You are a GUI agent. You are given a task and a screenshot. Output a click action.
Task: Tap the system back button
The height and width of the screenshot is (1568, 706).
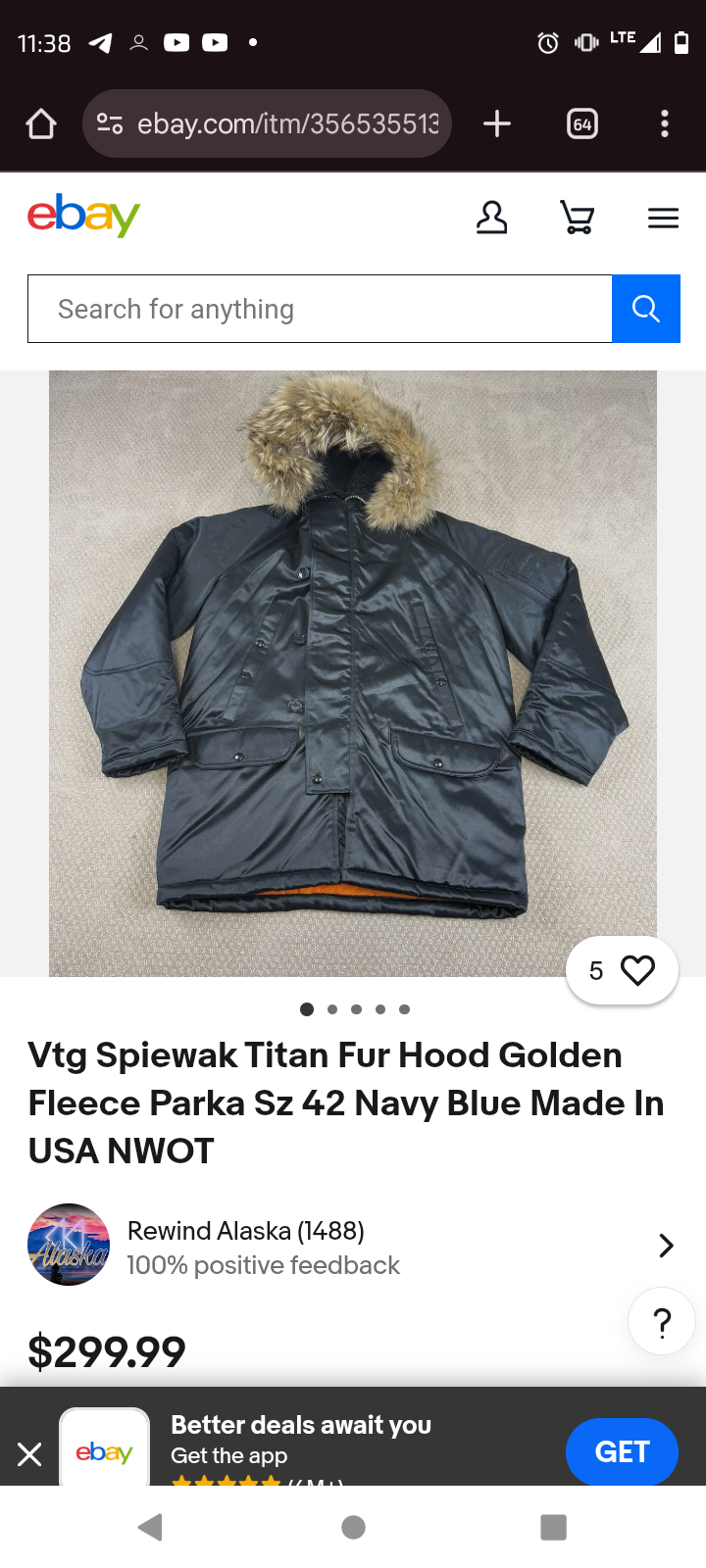151,1527
